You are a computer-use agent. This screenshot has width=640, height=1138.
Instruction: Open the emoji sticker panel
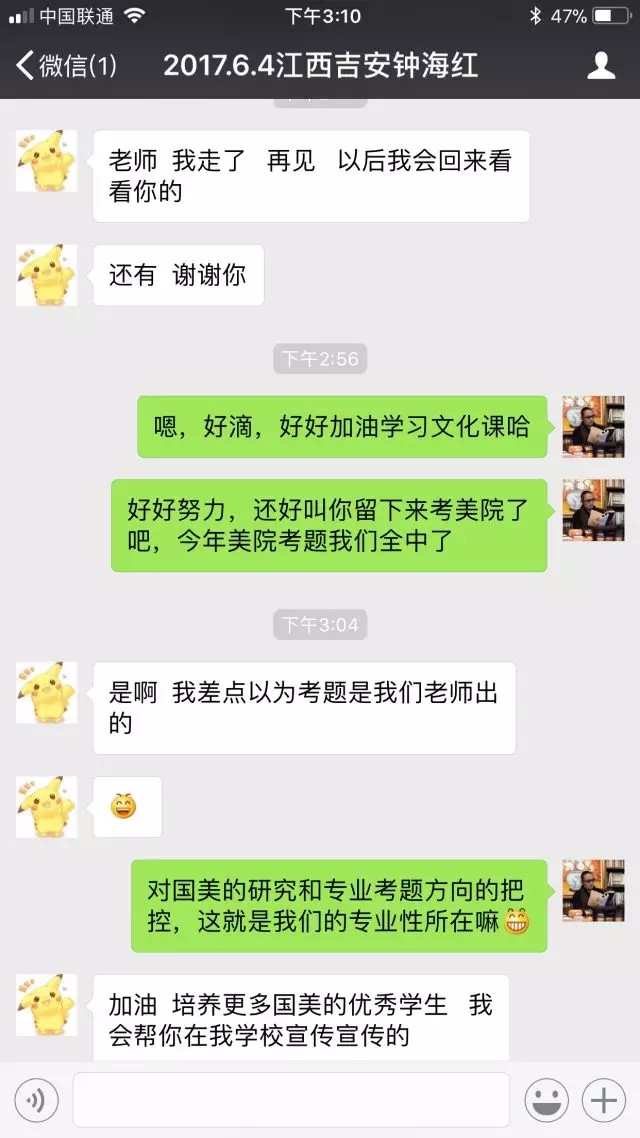pyautogui.click(x=546, y=1100)
